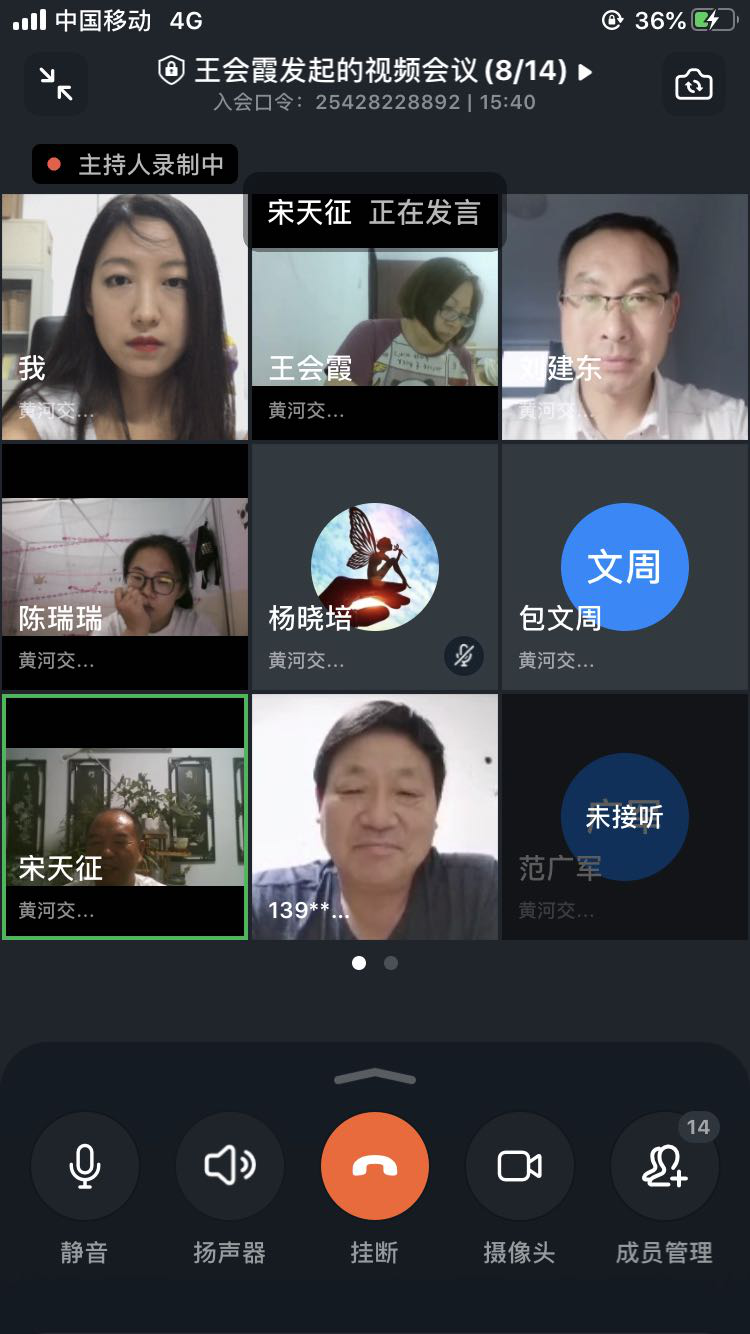Open meeting details from the title arrow
The height and width of the screenshot is (1334, 750).
pos(586,72)
